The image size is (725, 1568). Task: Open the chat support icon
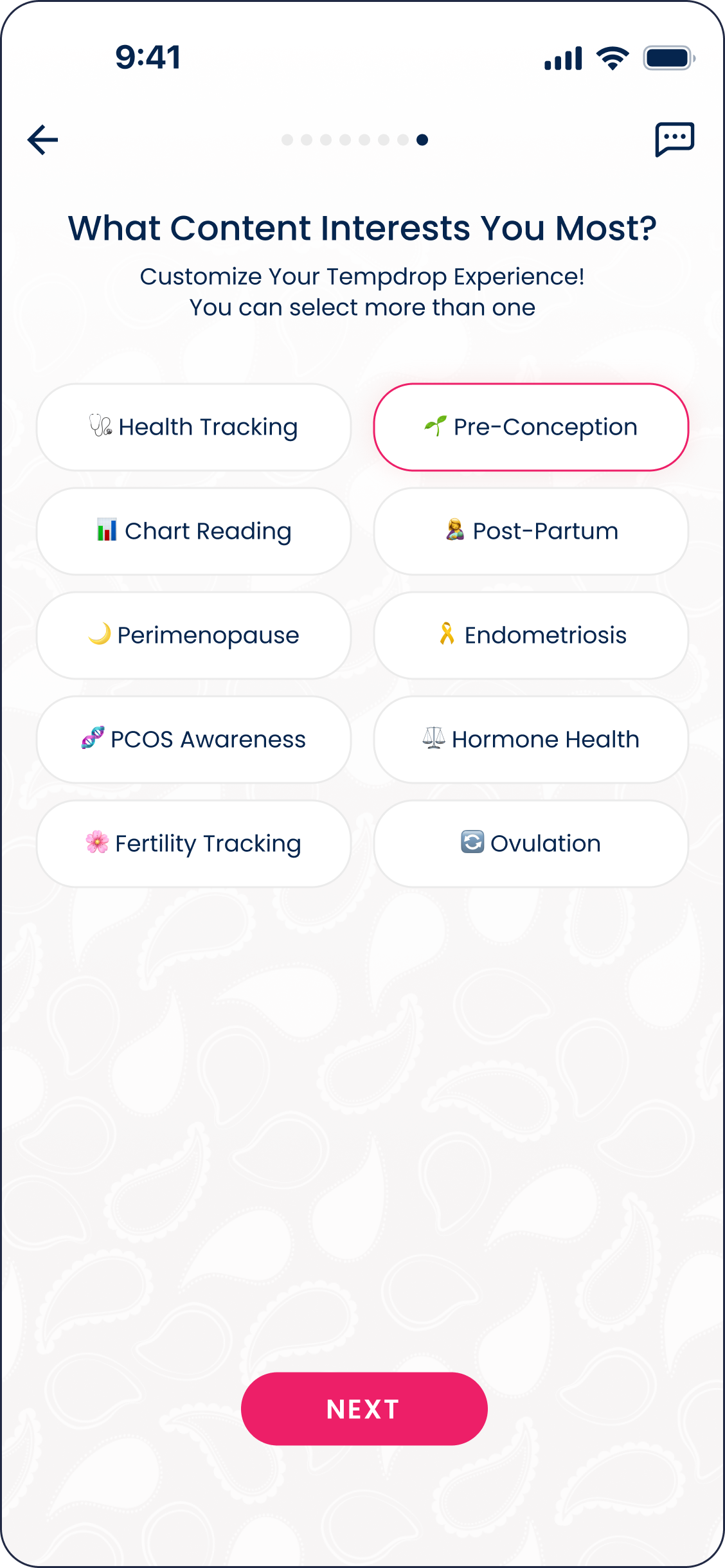click(x=675, y=140)
